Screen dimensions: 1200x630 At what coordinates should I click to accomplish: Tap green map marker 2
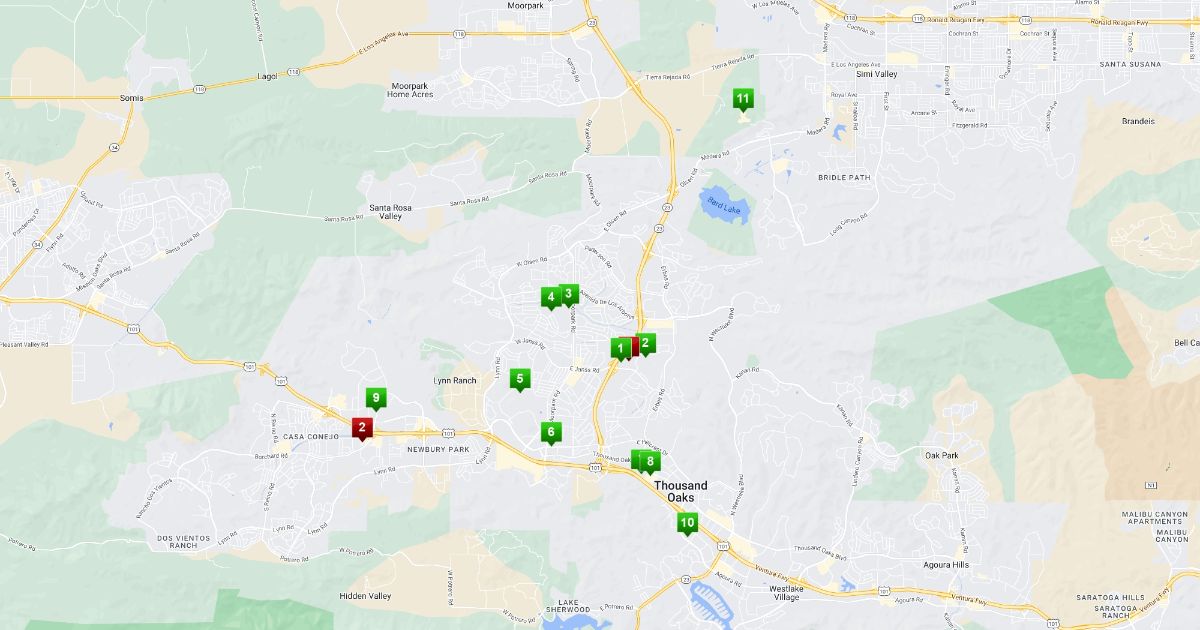pyautogui.click(x=647, y=343)
